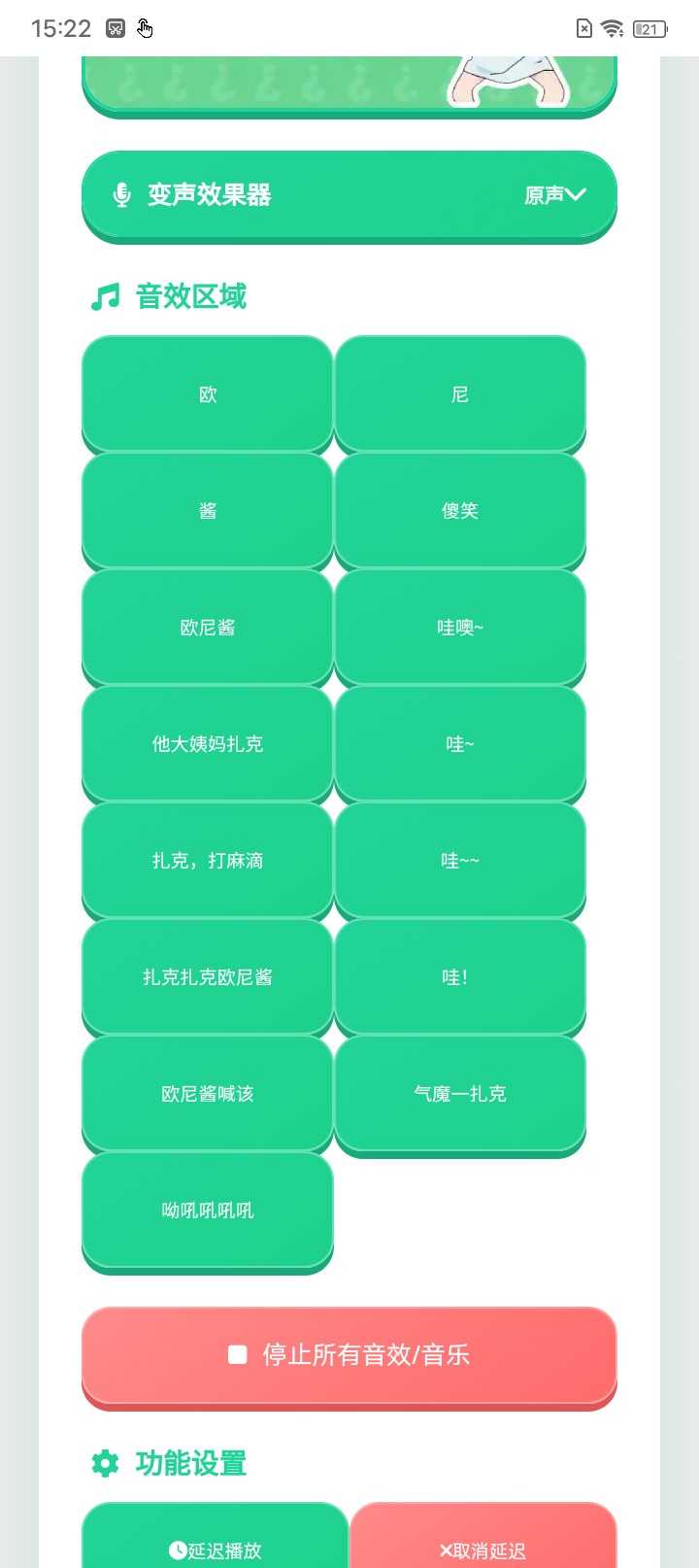Tap the 酱 sound button
The image size is (699, 1568).
tap(208, 511)
